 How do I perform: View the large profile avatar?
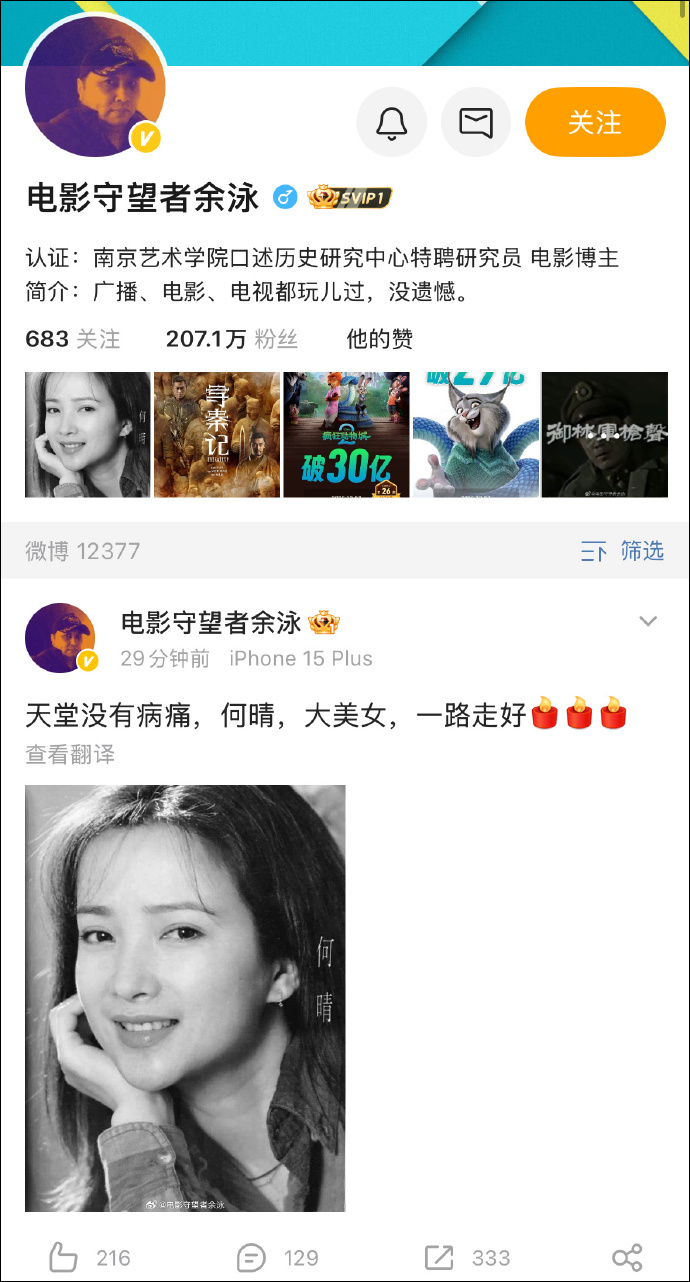pos(94,87)
